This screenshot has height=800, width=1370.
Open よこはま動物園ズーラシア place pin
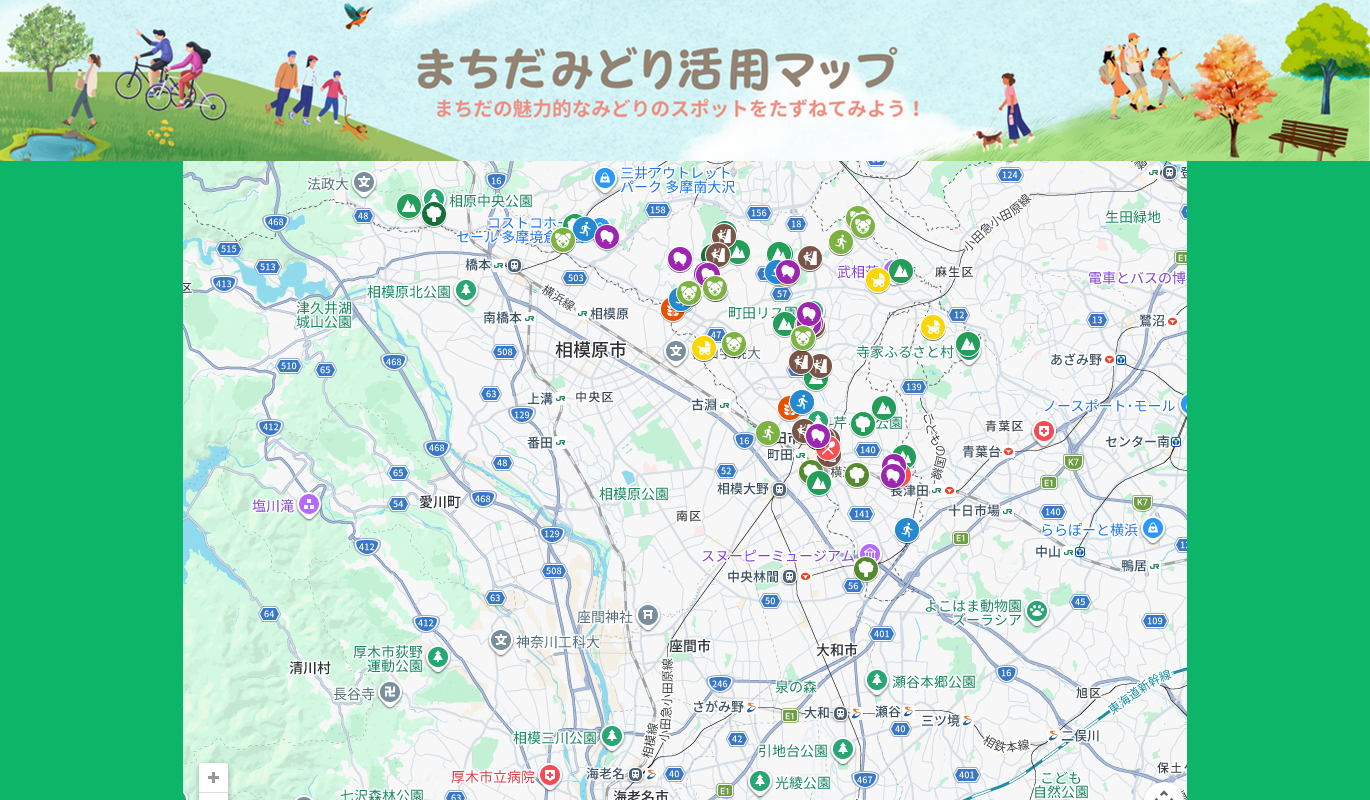(1037, 609)
